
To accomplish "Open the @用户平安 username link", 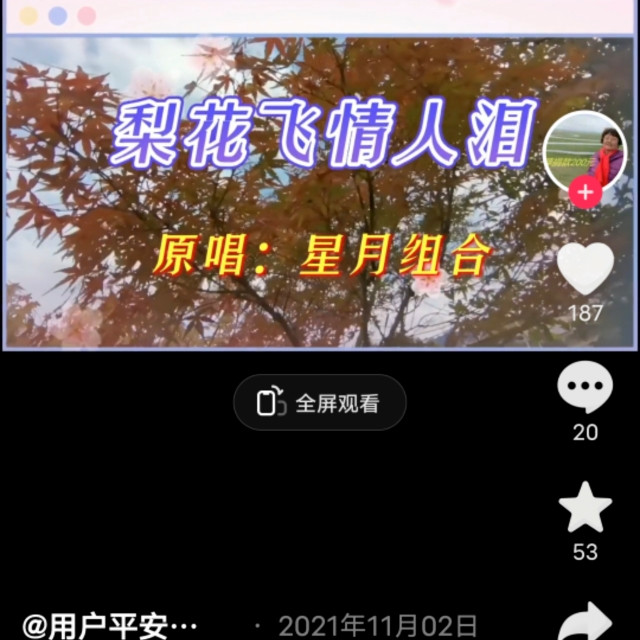I will tap(110, 626).
